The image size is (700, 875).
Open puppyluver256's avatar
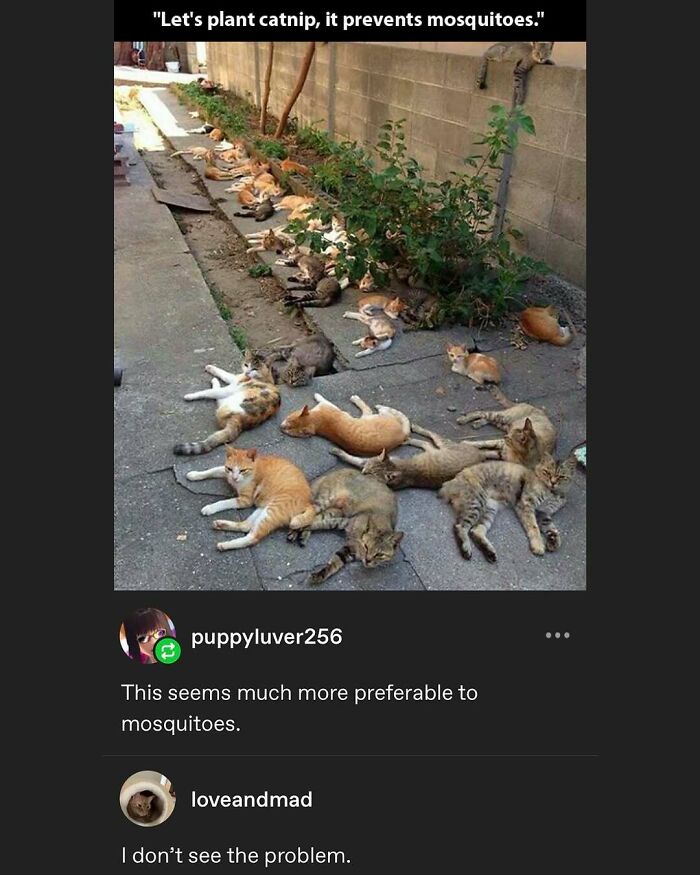point(148,636)
